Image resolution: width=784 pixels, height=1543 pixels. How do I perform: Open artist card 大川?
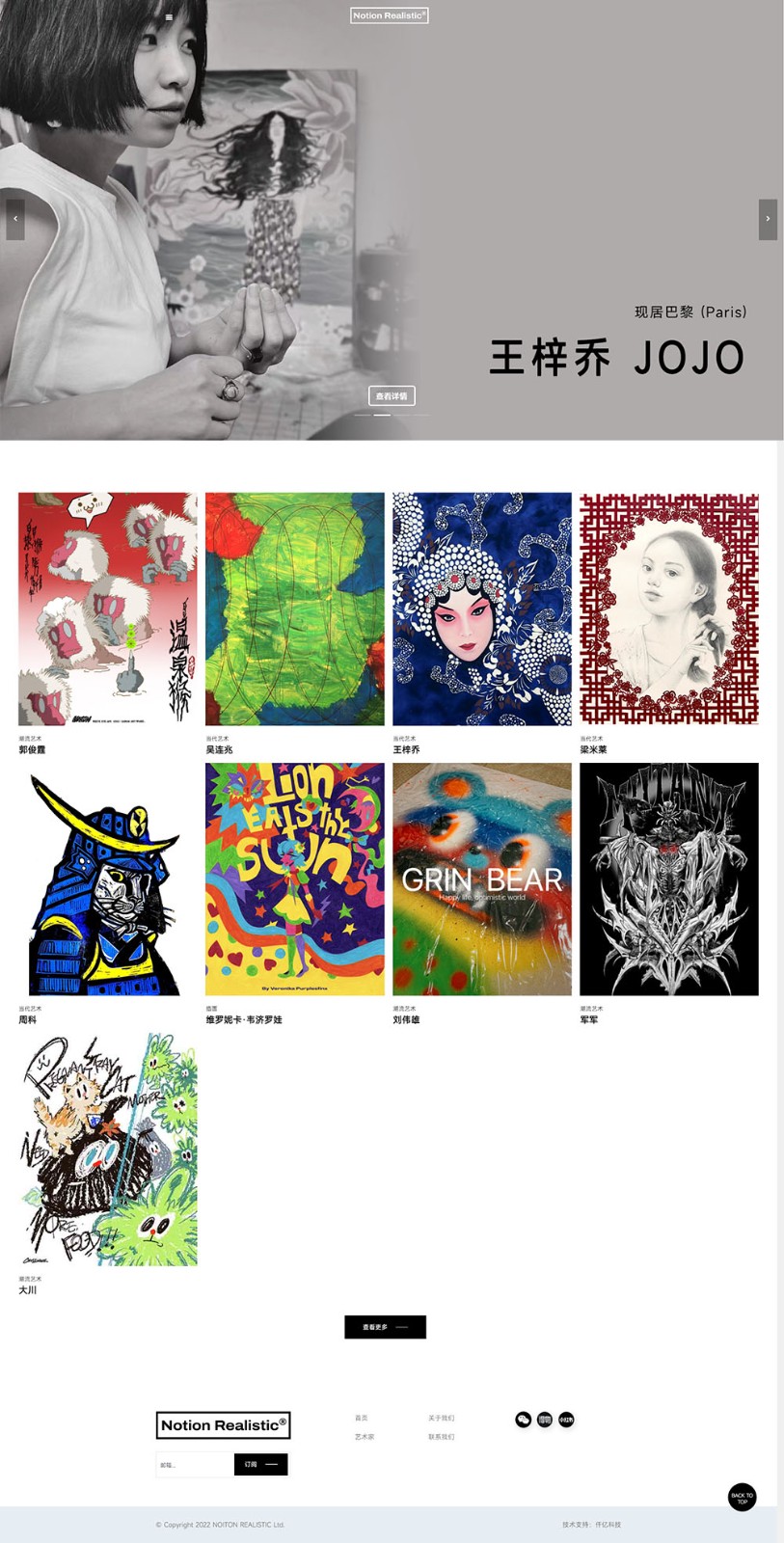107,1150
